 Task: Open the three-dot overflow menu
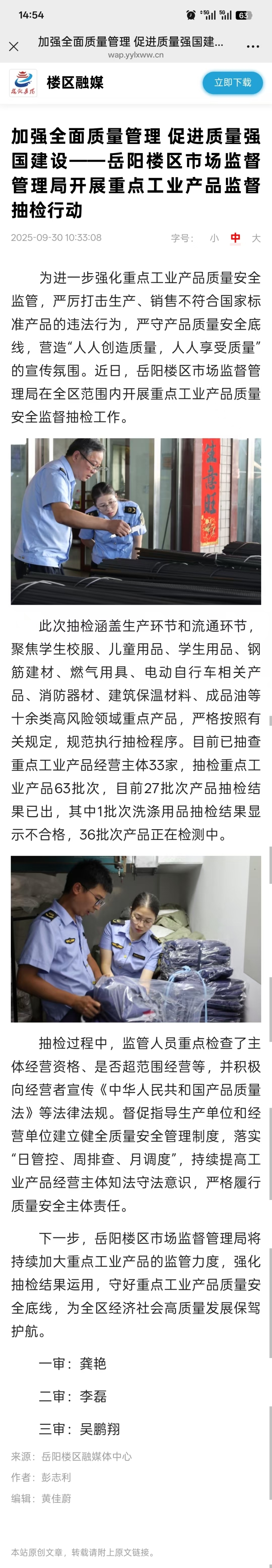click(252, 46)
